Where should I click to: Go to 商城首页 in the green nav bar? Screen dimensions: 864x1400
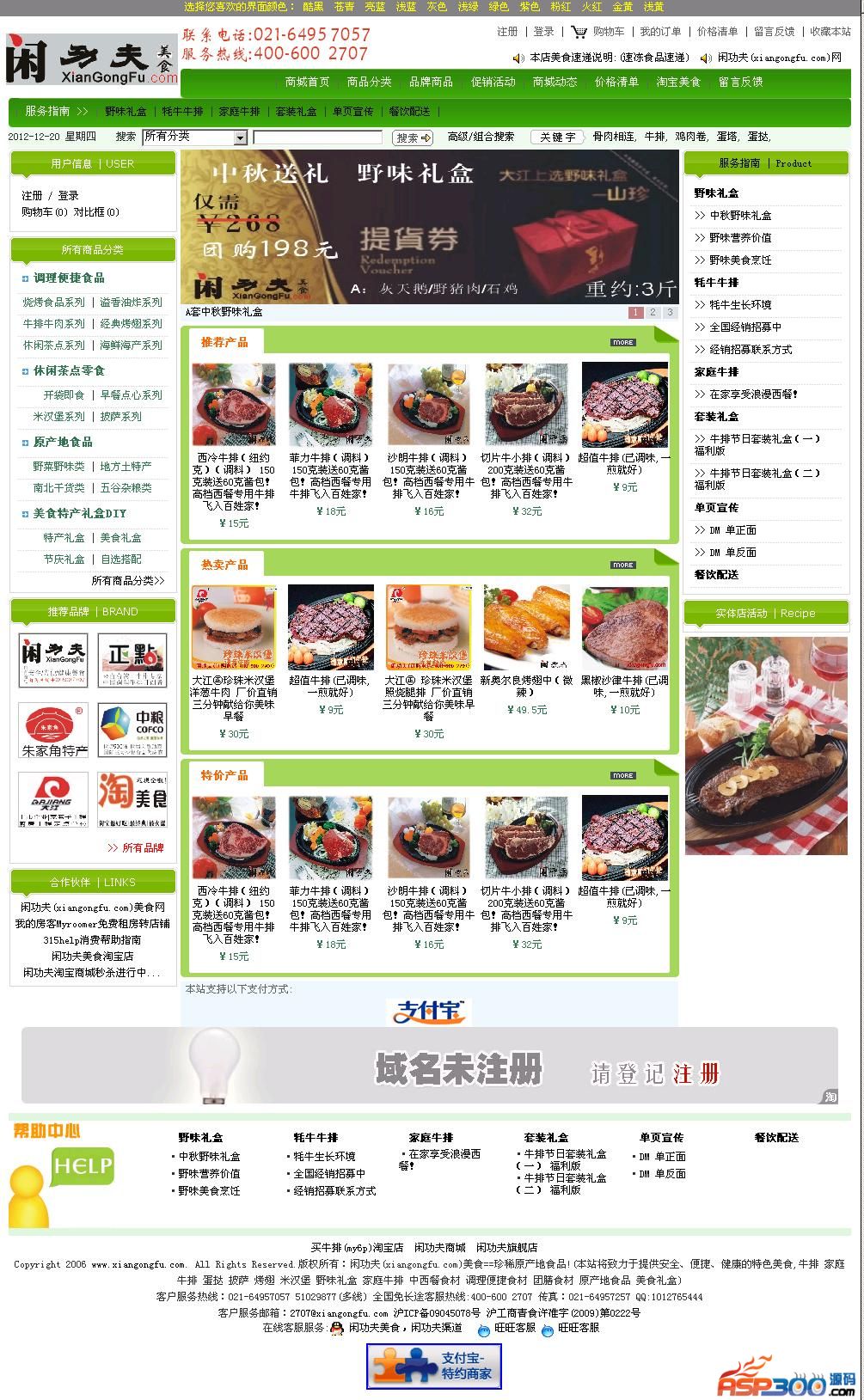(307, 82)
